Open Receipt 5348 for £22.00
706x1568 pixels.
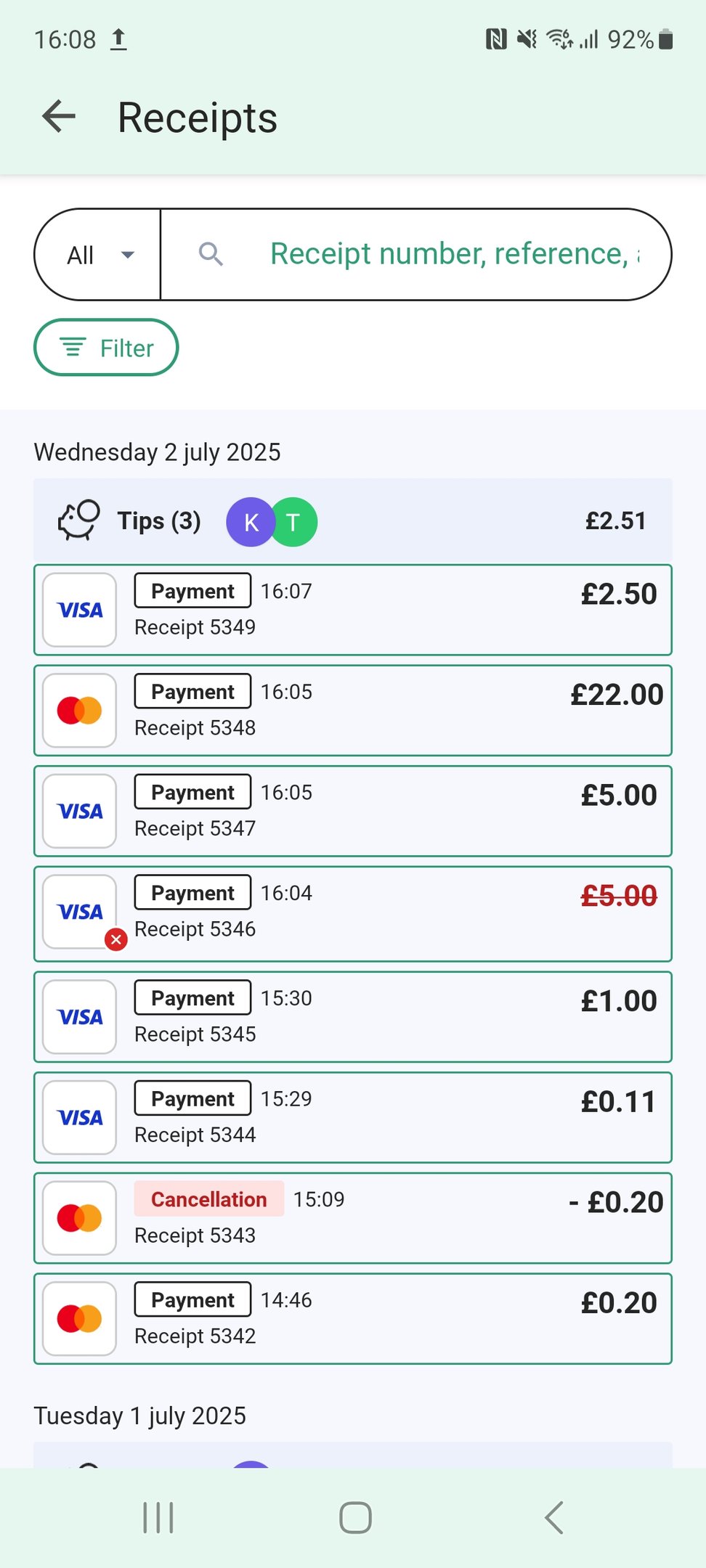pyautogui.click(x=352, y=711)
